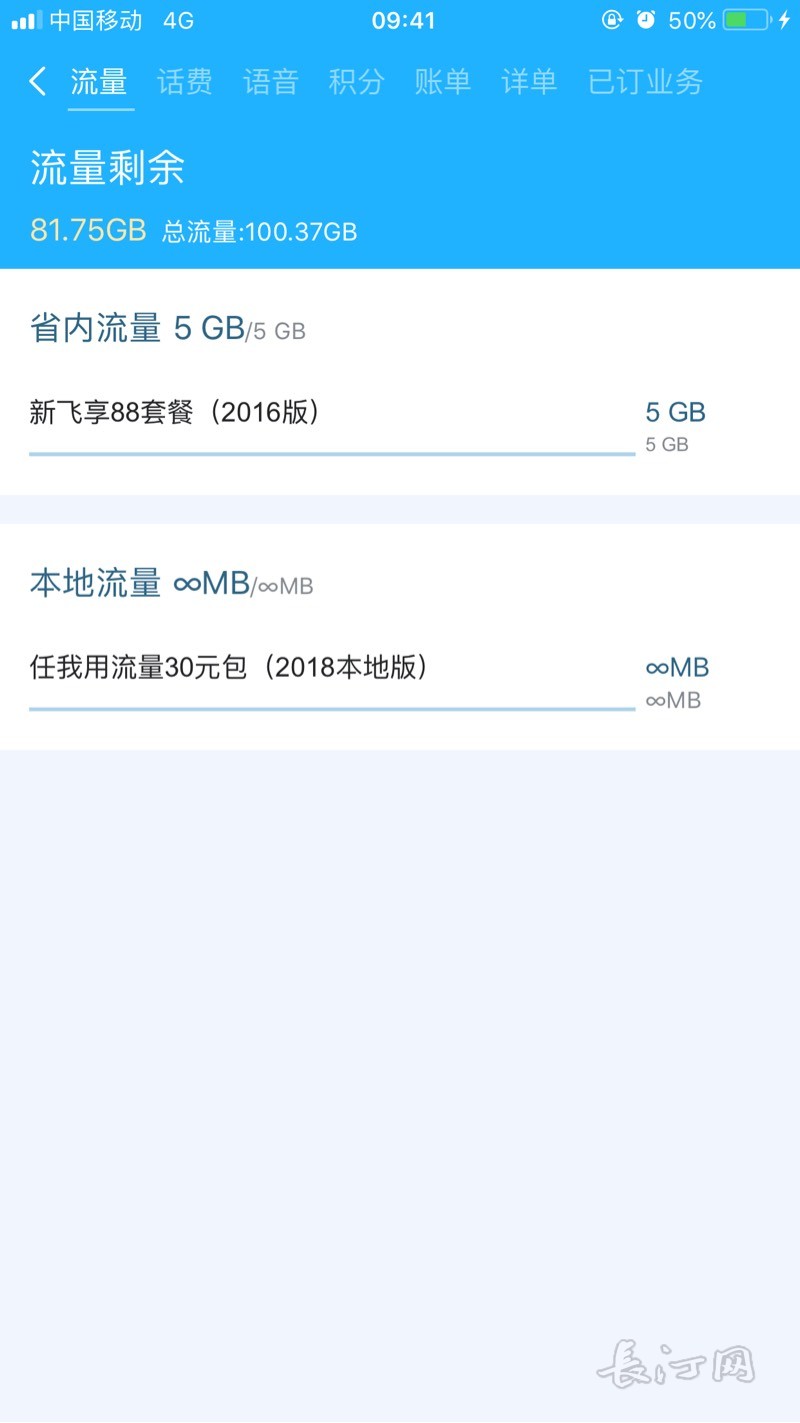Open the 详单 tab
Image resolution: width=800 pixels, height=1423 pixels.
(x=529, y=81)
